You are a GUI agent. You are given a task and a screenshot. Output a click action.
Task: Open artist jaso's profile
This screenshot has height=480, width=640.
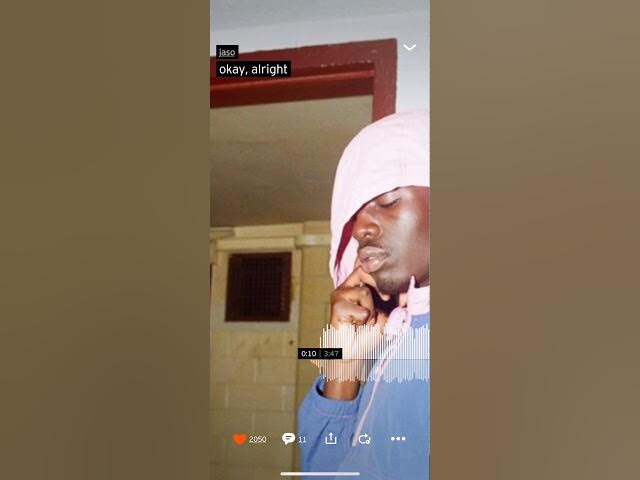(x=227, y=52)
